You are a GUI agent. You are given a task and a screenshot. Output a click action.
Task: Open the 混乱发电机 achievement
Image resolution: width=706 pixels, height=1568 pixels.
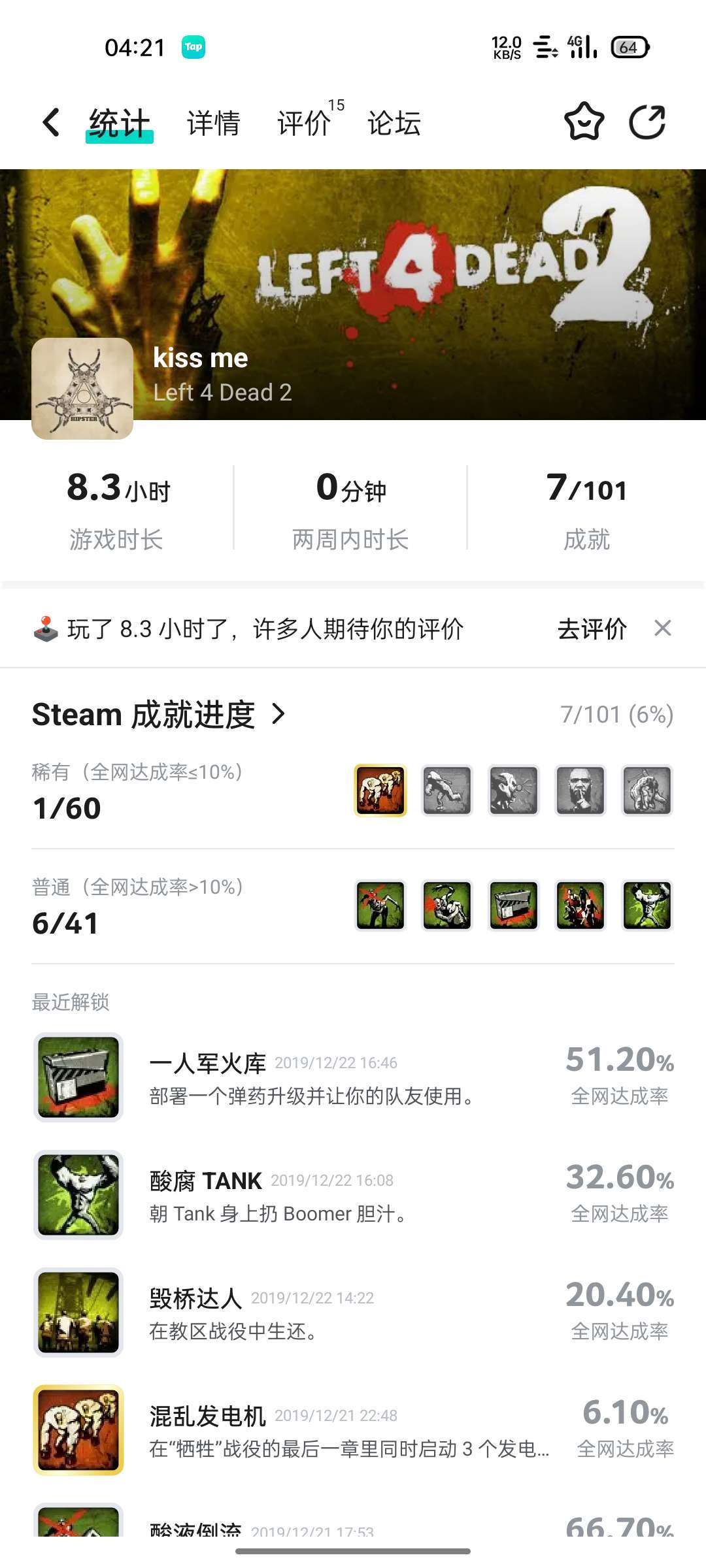click(353, 1429)
